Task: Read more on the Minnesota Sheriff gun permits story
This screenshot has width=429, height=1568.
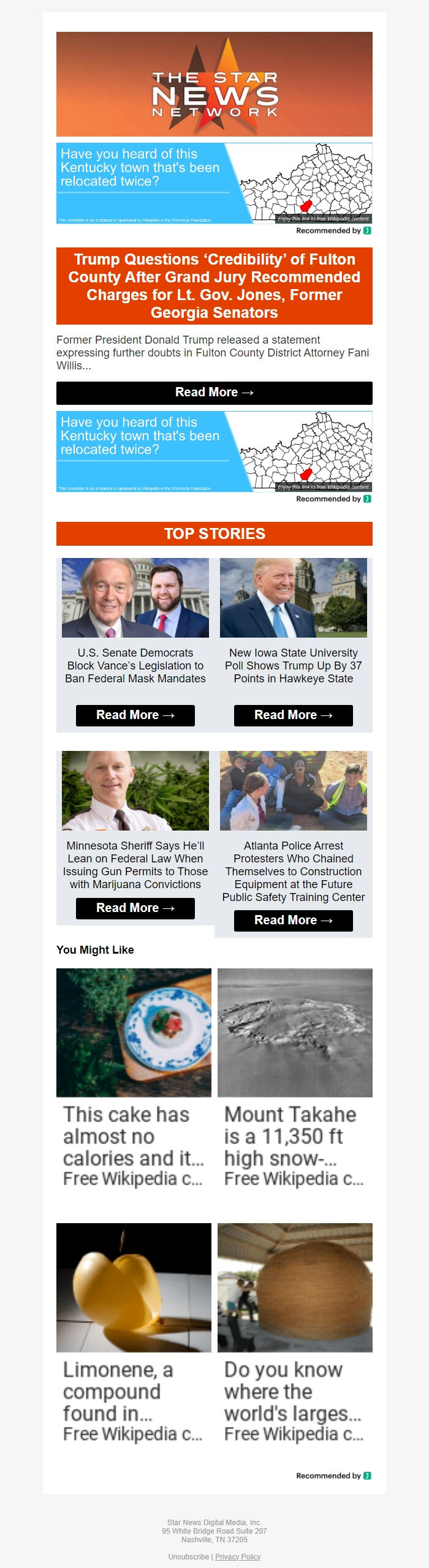Action: (135, 908)
